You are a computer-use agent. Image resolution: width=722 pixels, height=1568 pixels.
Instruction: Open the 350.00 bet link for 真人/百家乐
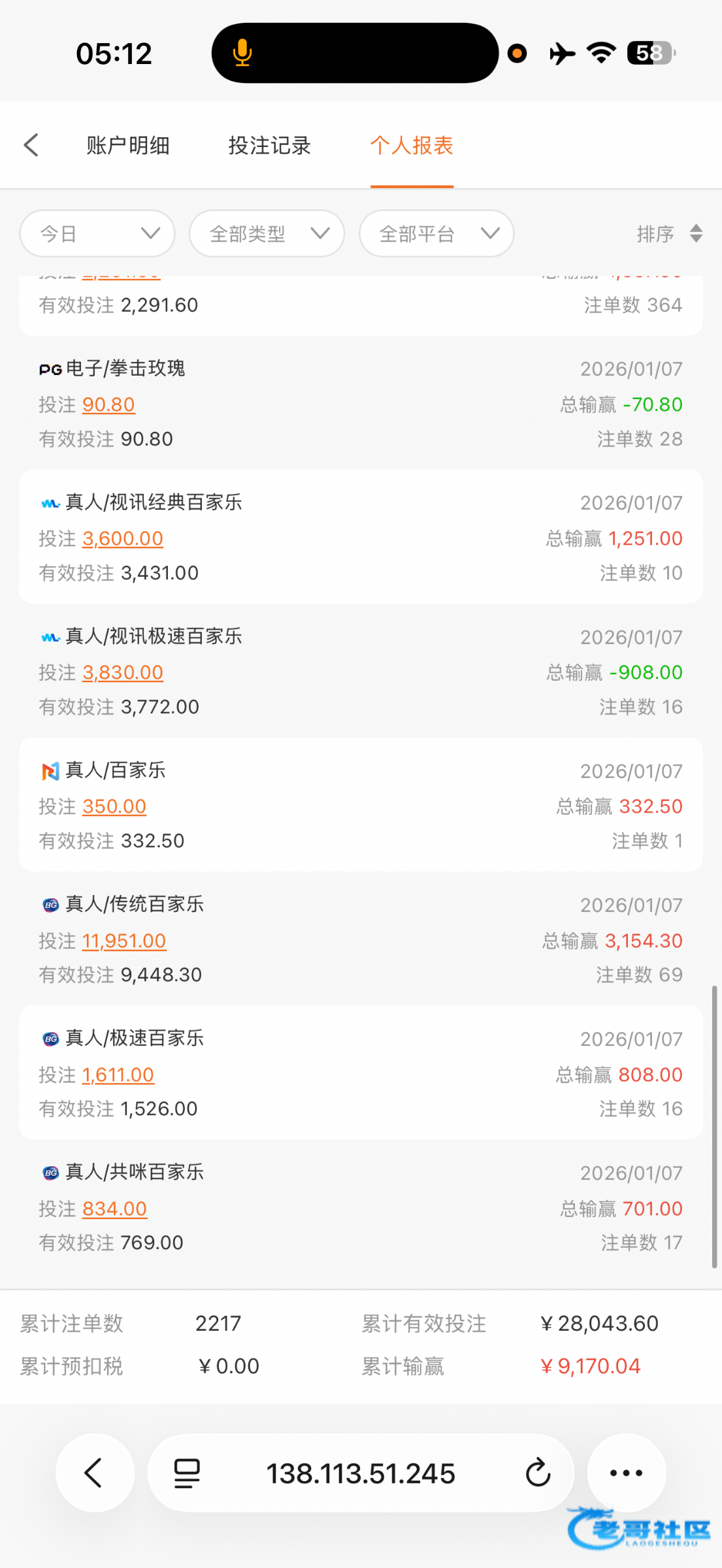[x=114, y=806]
